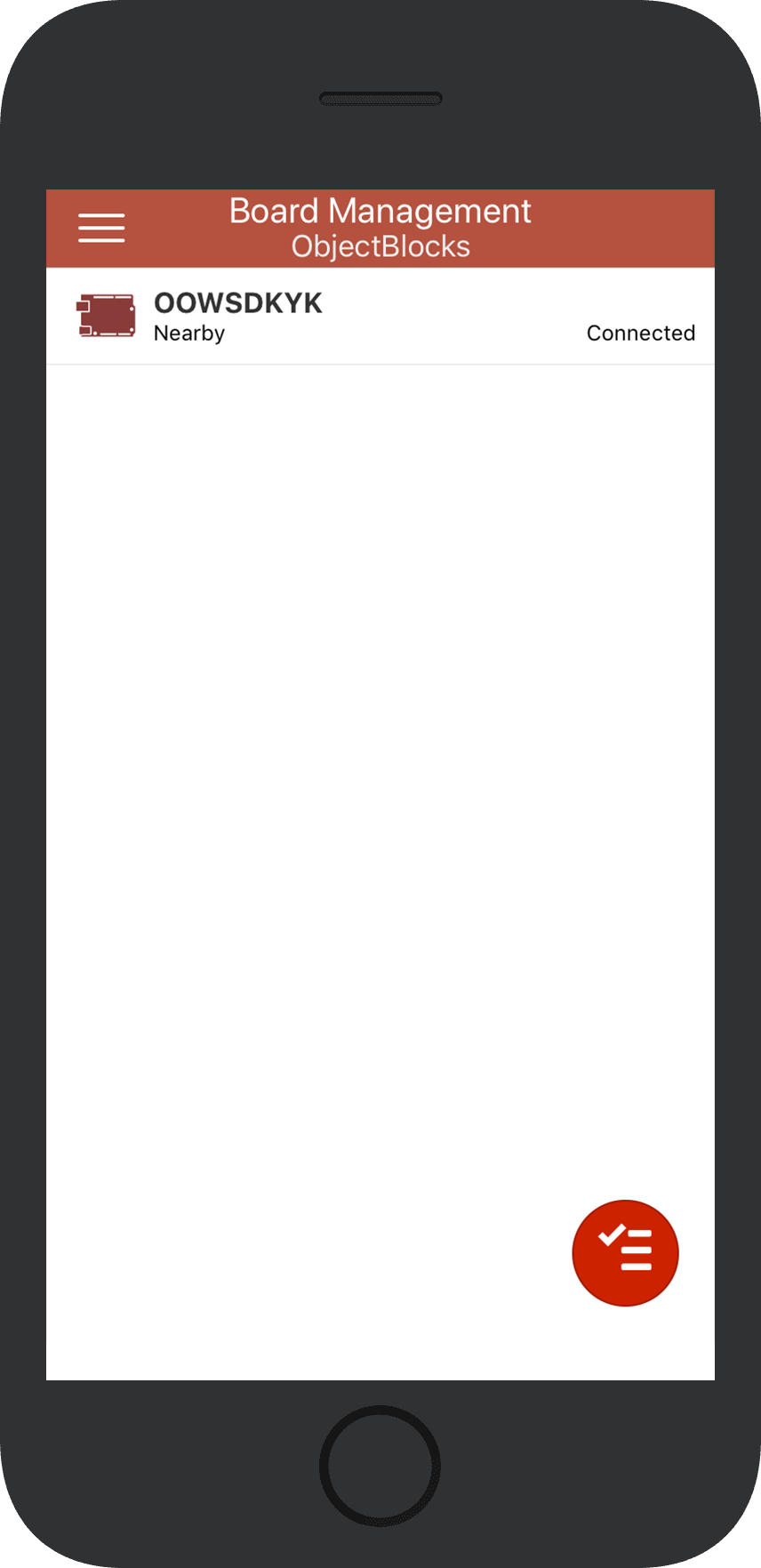
Task: Click the top bar of hamburger menu icon
Action: point(100,214)
